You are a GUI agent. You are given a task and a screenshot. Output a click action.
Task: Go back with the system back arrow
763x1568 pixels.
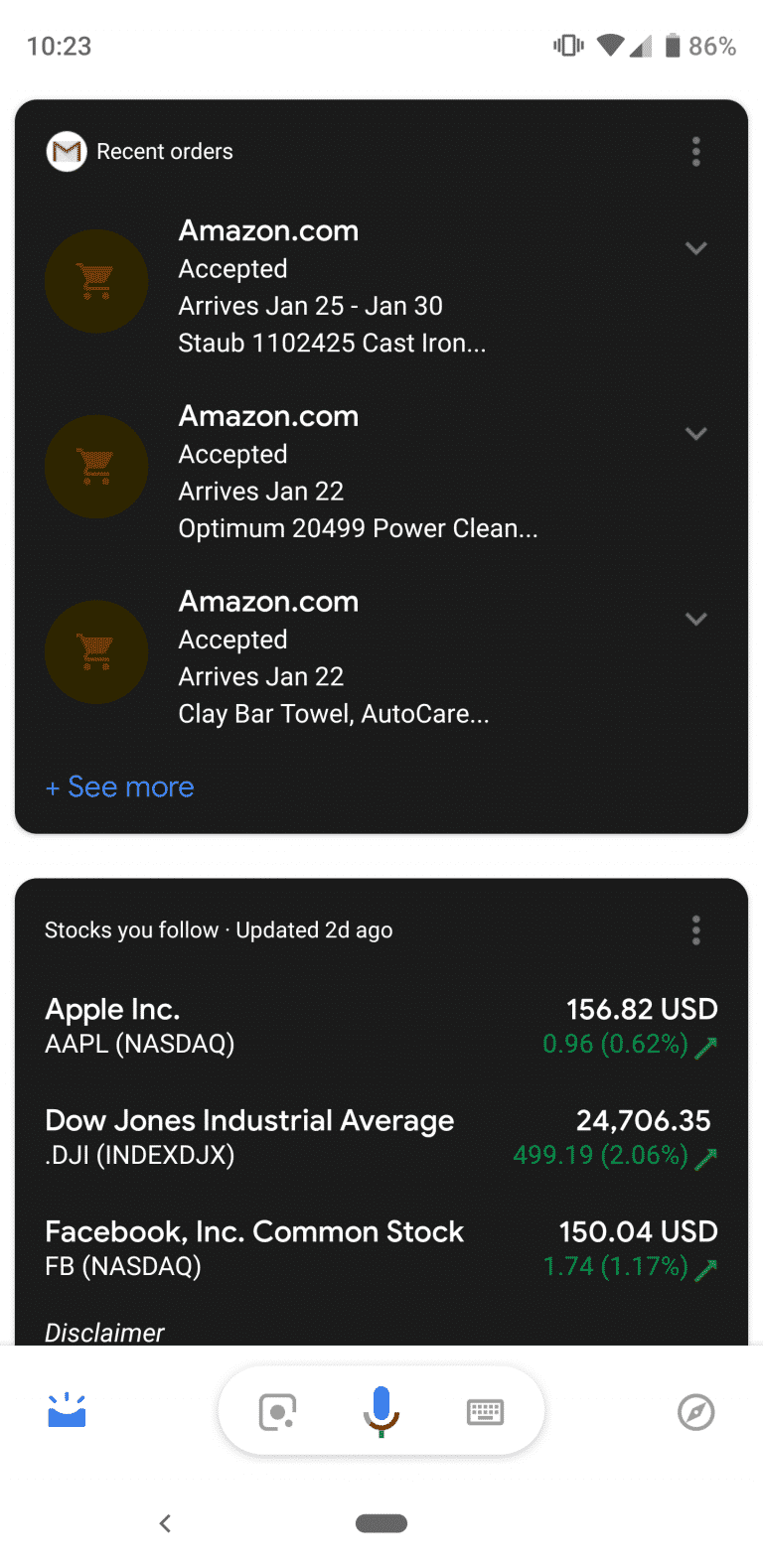(165, 1523)
